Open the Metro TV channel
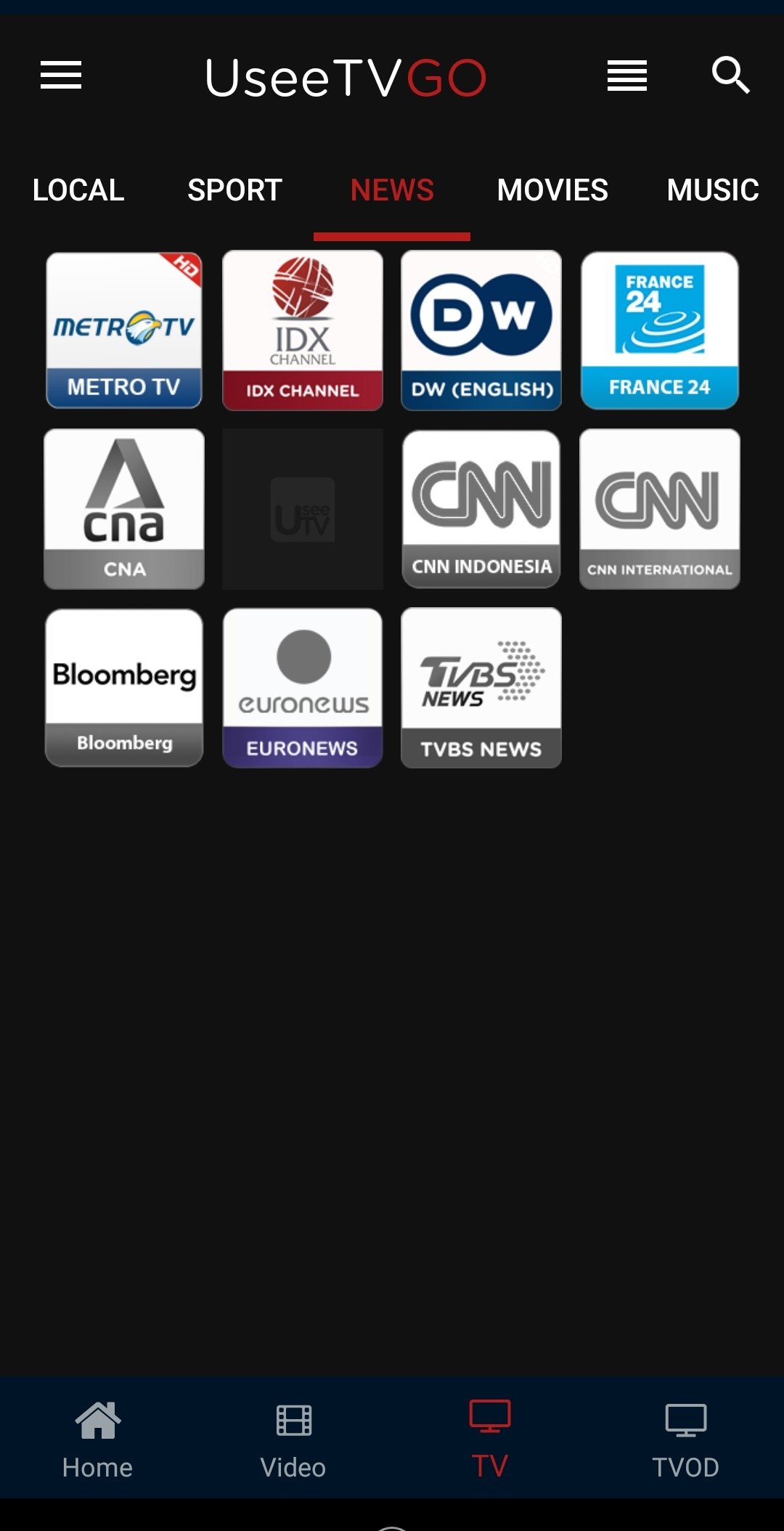The height and width of the screenshot is (1531, 784). pyautogui.click(x=124, y=330)
